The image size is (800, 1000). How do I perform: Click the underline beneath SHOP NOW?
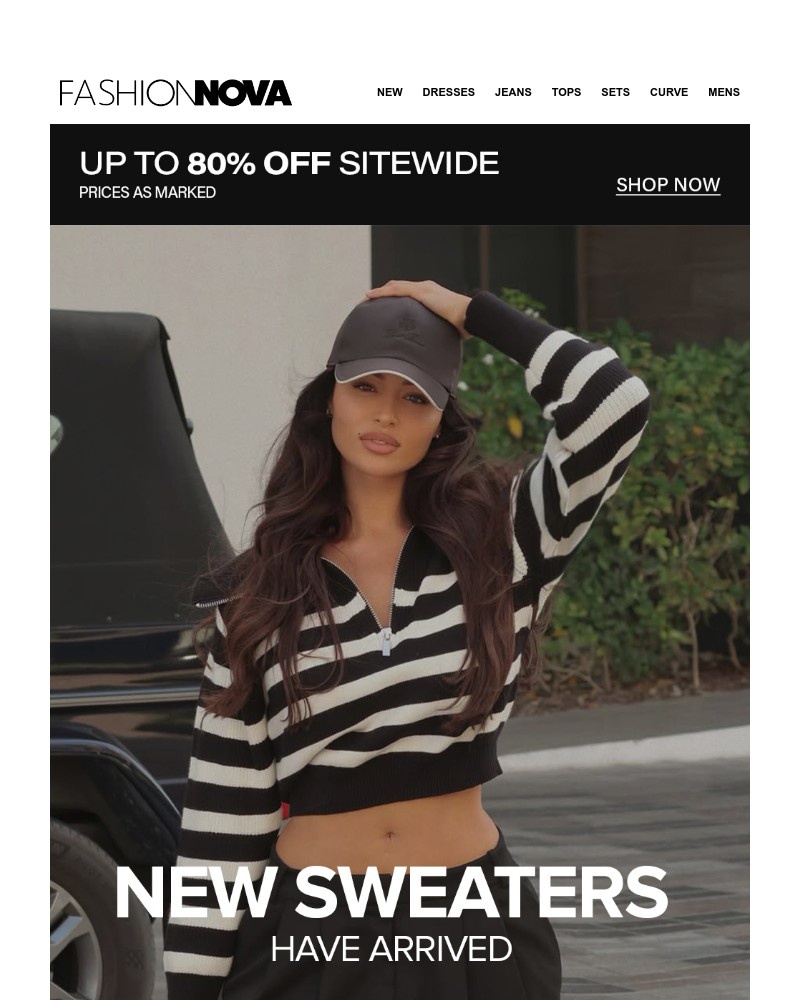tap(667, 195)
